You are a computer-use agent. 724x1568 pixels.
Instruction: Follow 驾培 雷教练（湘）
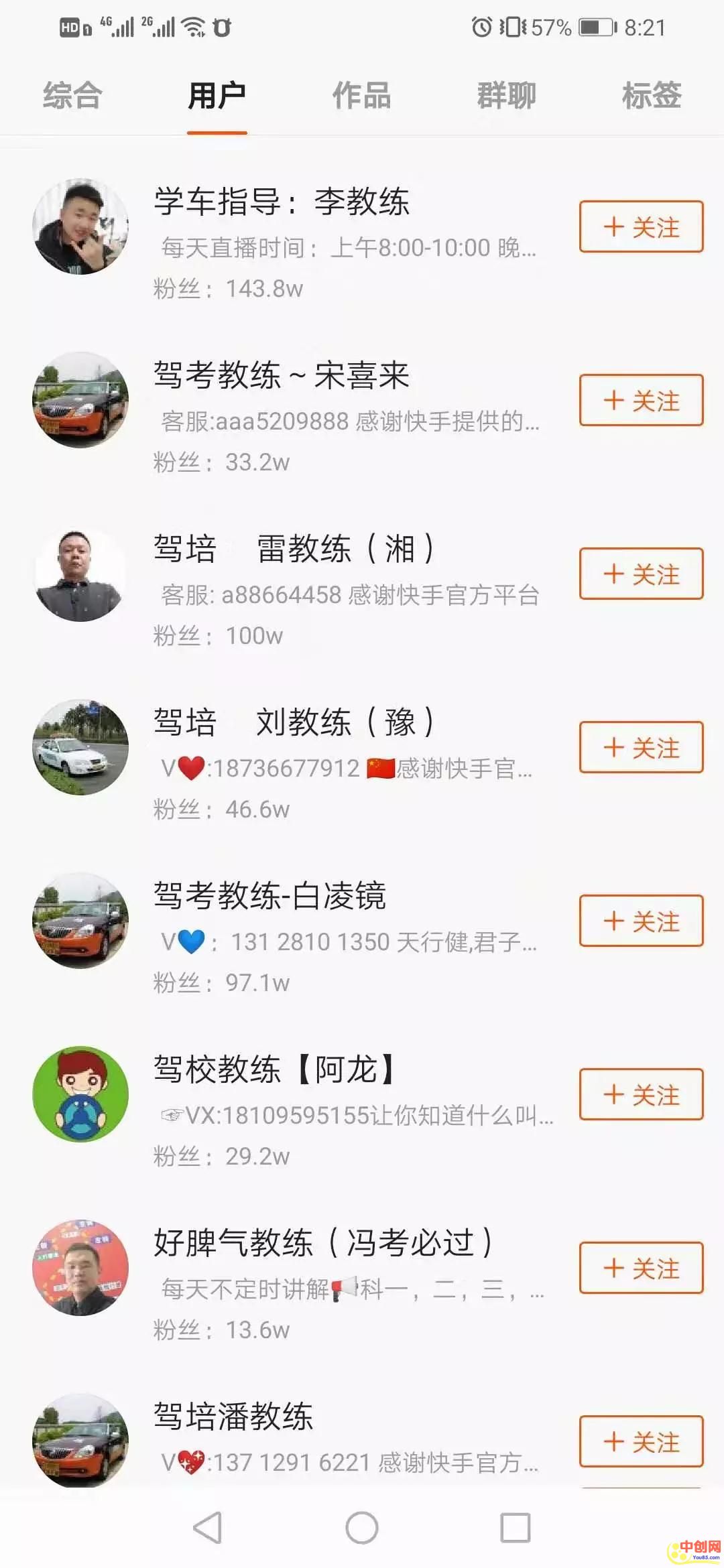tap(641, 574)
